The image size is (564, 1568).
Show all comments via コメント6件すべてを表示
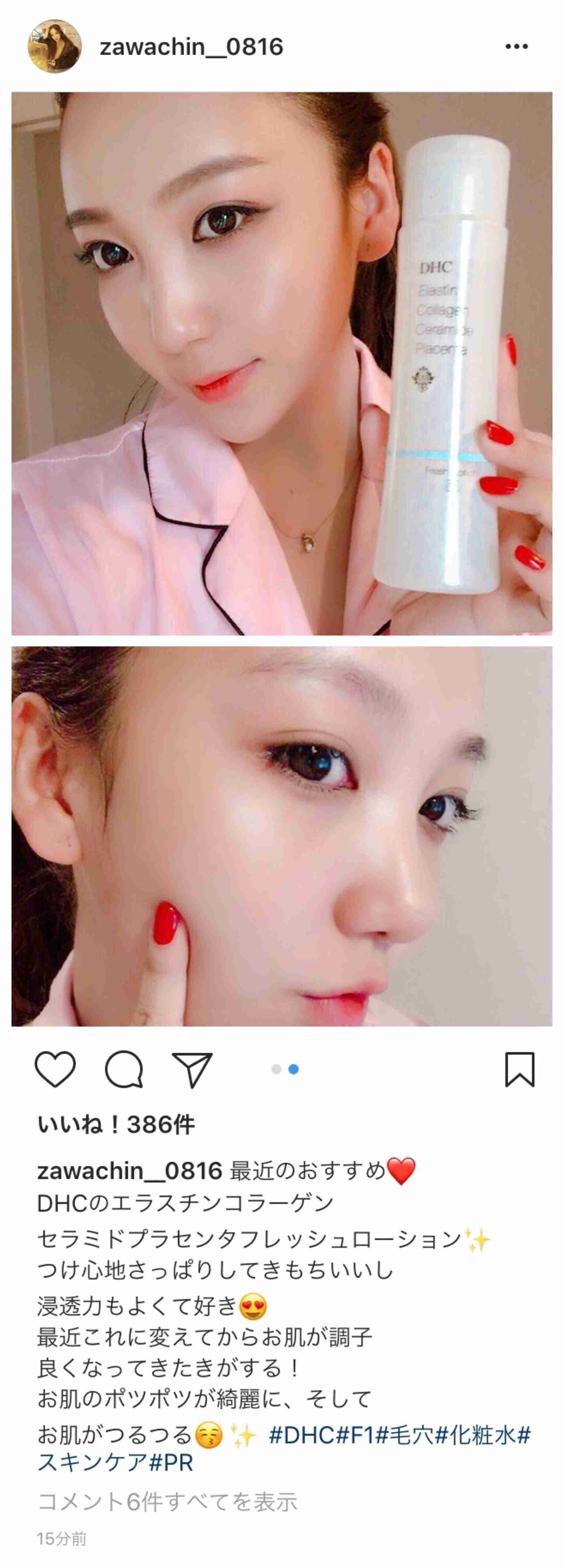tap(167, 1502)
